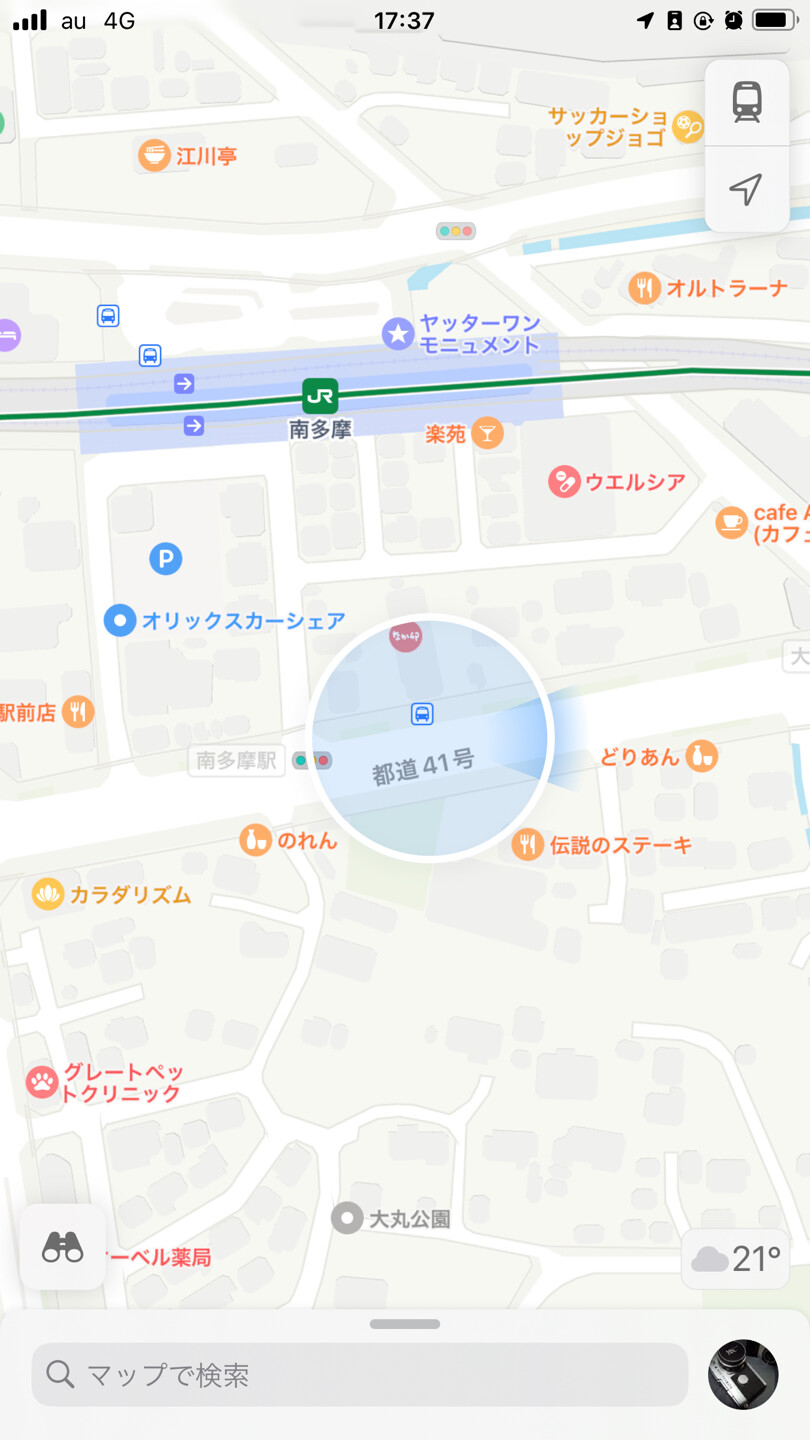Open the サッカーショップジョゴ store pin

(688, 127)
